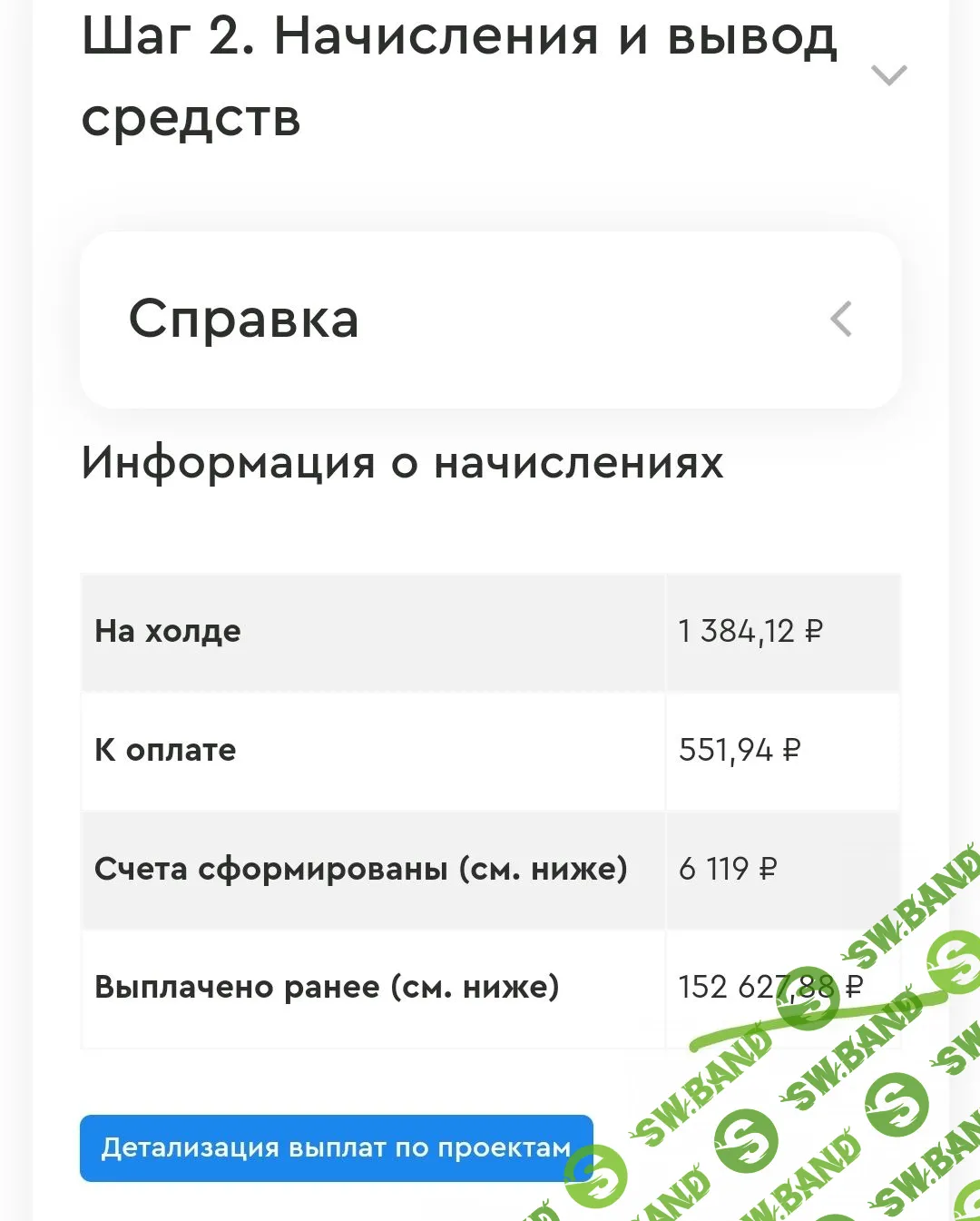The width and height of the screenshot is (980, 1221).
Task: Click the 'Справка' label
Action: pyautogui.click(x=243, y=320)
